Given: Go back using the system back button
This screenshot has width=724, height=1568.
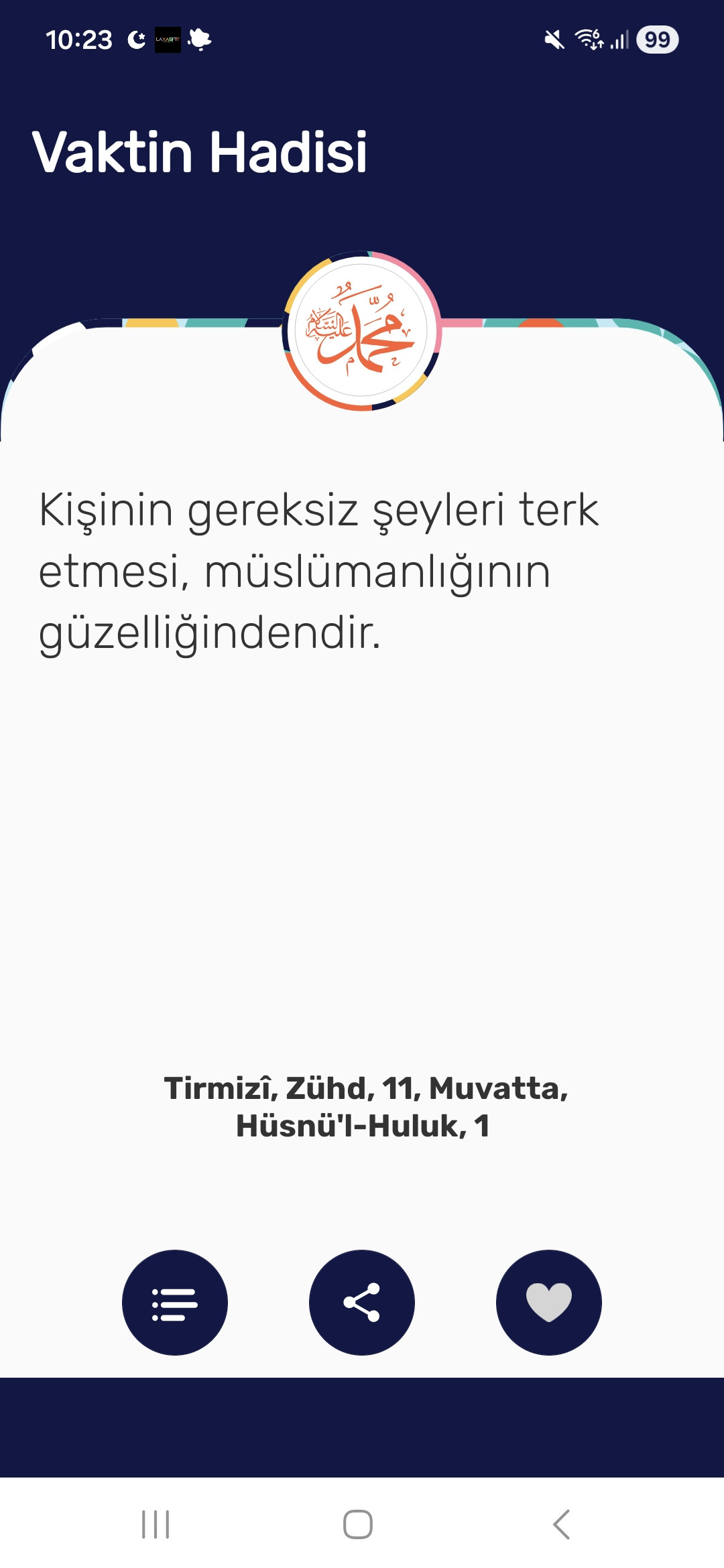Looking at the screenshot, I should pos(561,1524).
